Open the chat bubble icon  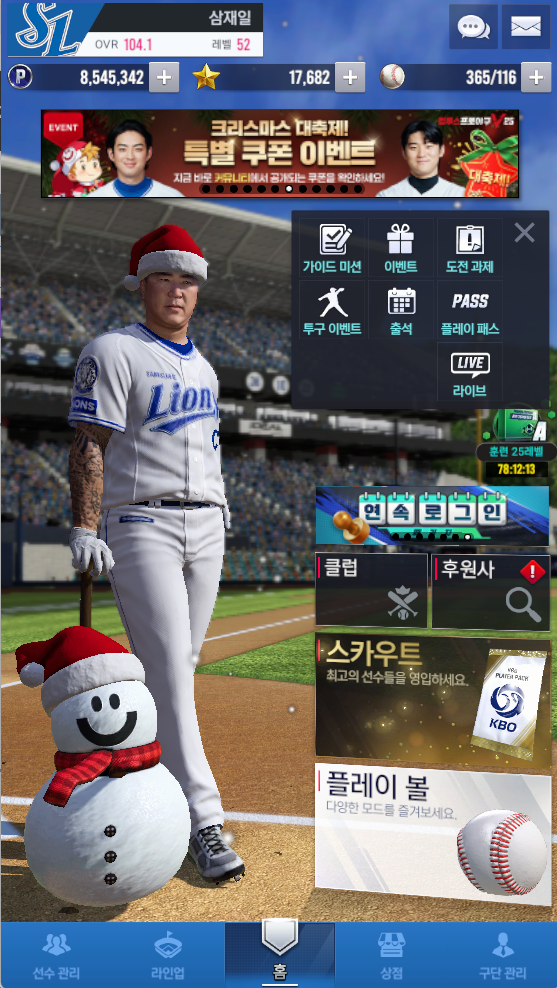pos(473,26)
